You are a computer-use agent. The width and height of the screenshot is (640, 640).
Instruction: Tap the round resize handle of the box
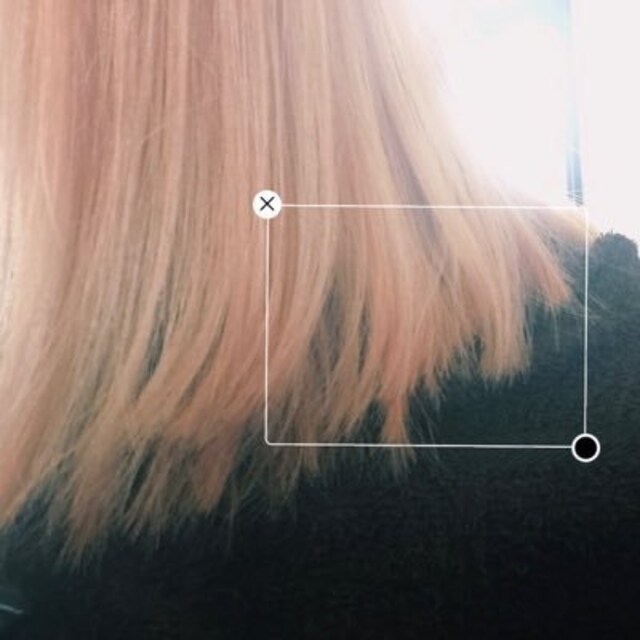click(586, 447)
